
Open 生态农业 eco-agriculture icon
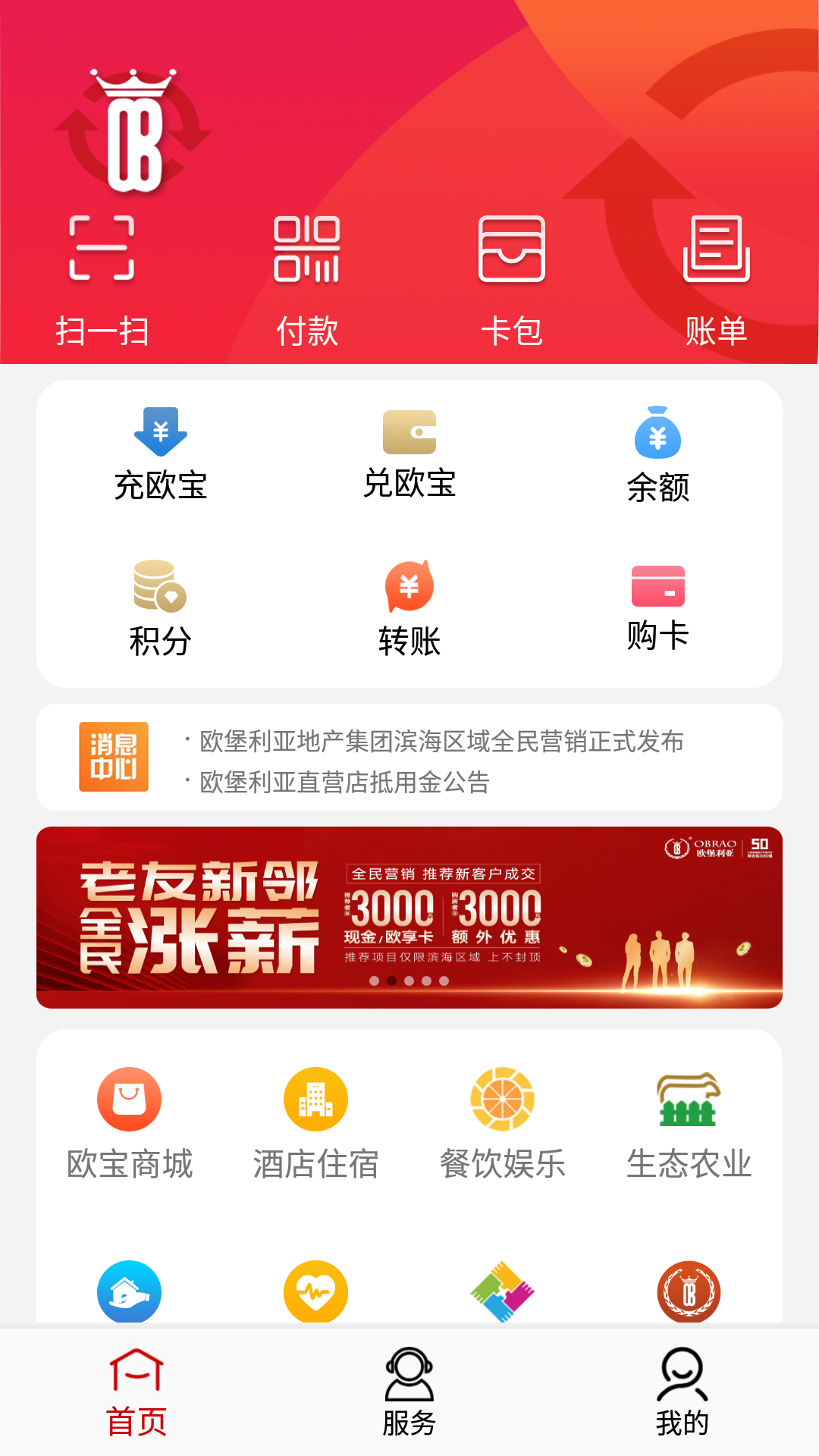(x=689, y=1122)
